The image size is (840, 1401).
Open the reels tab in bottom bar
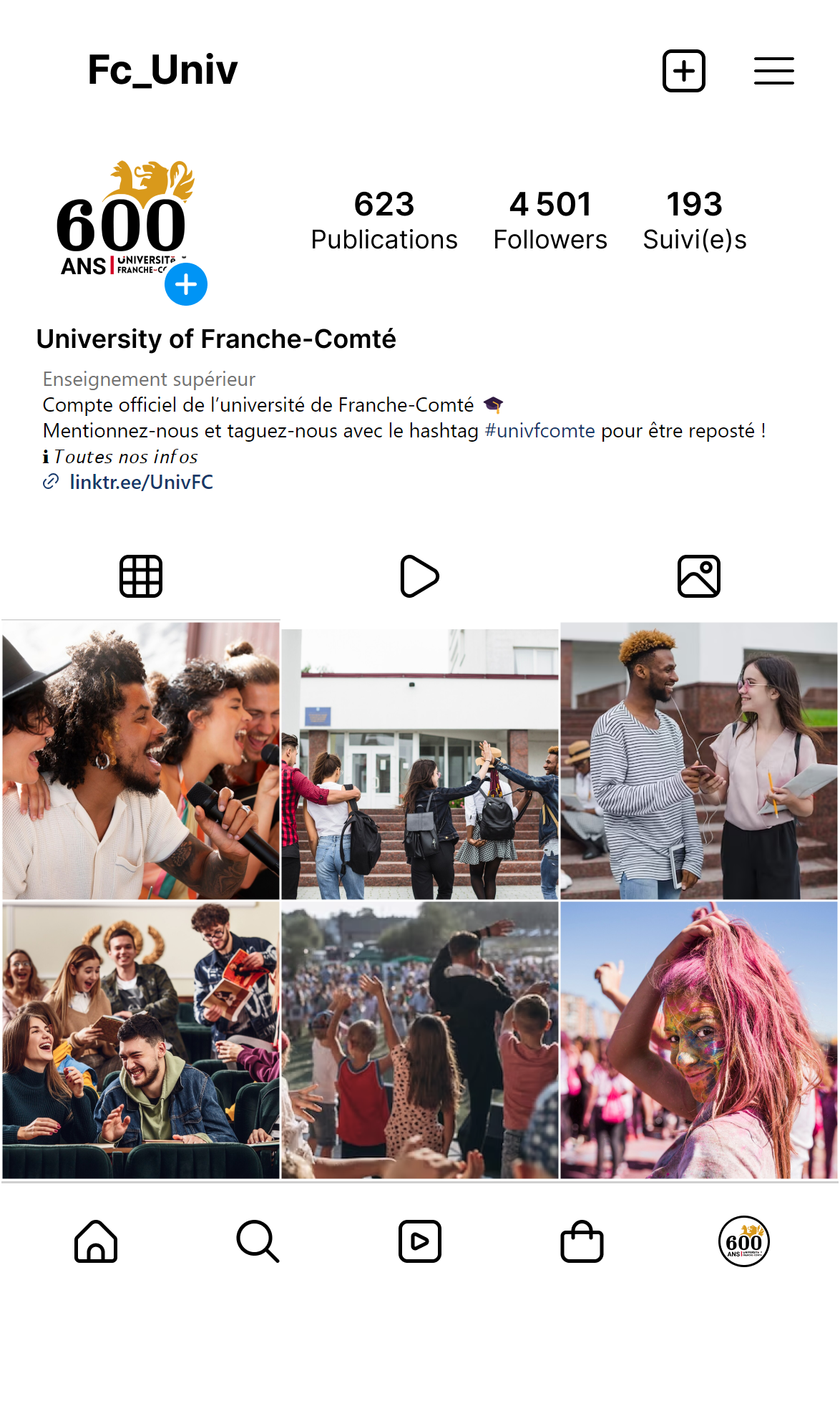(x=419, y=1241)
